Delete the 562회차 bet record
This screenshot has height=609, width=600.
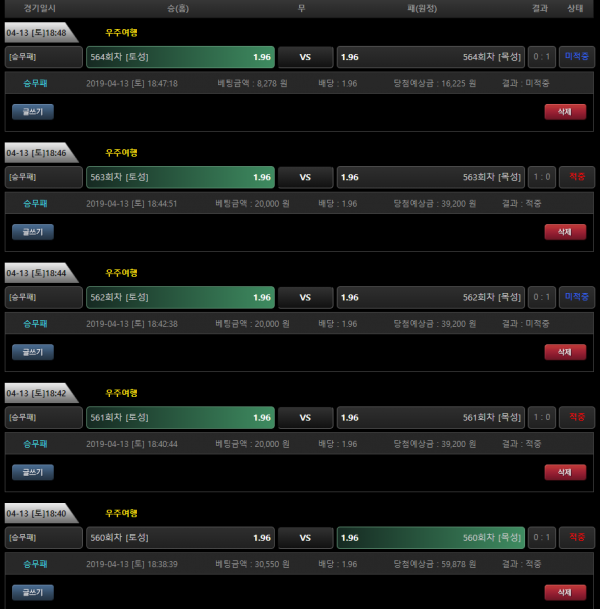(565, 352)
